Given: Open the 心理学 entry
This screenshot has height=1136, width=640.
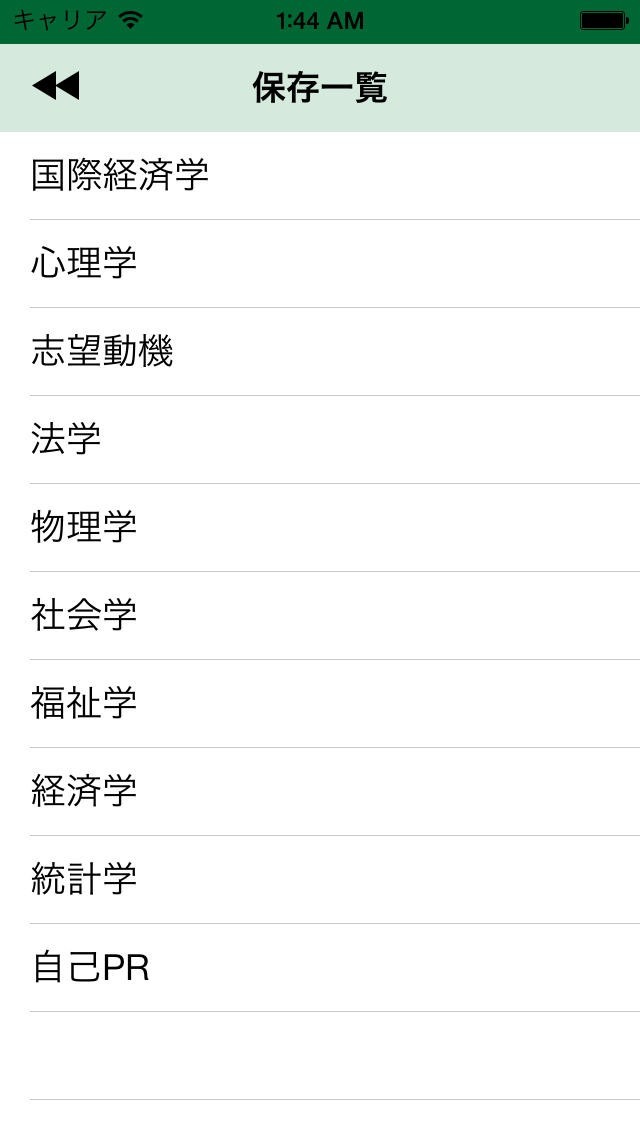Looking at the screenshot, I should click(x=84, y=263).
